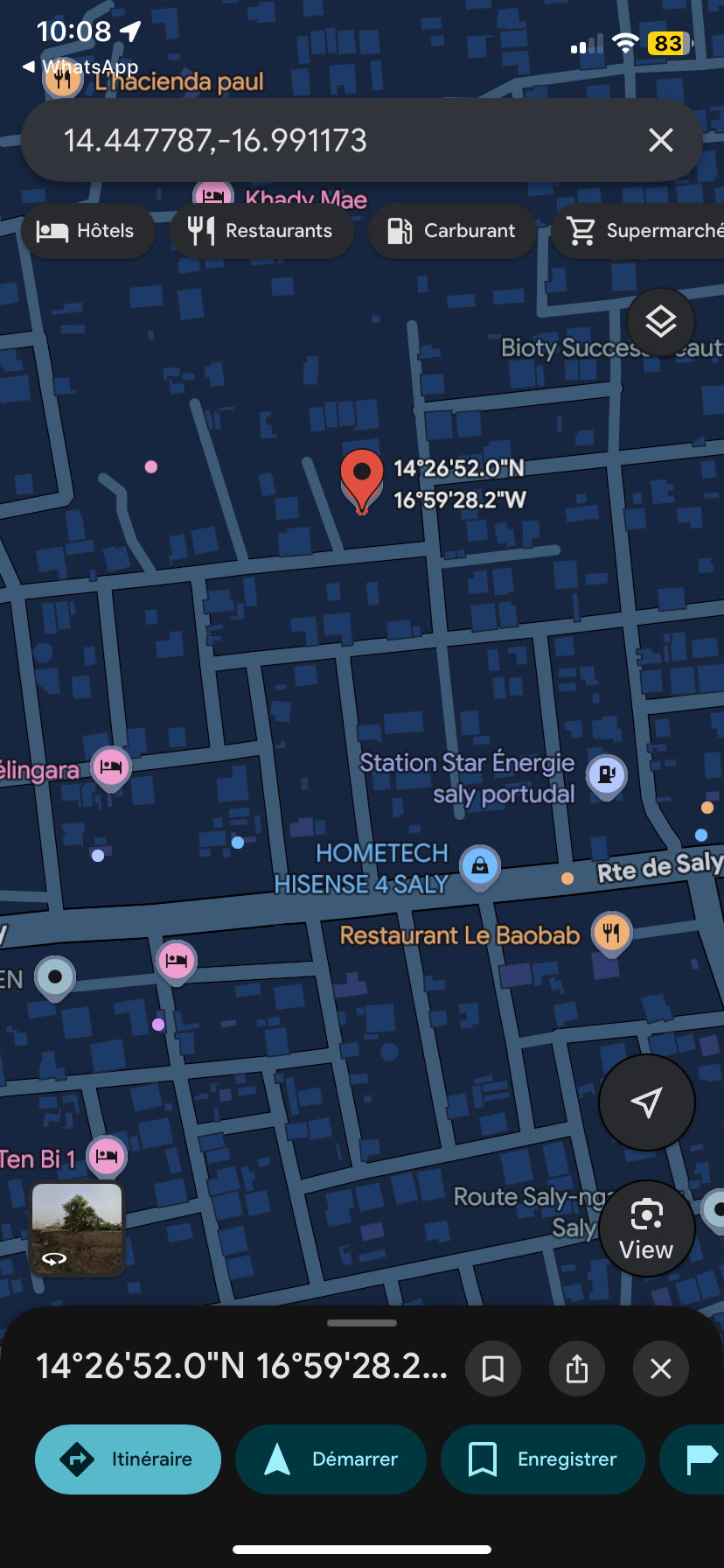Return to WhatsApp via back link
Viewport: 724px width, 1568px height.
click(x=80, y=66)
